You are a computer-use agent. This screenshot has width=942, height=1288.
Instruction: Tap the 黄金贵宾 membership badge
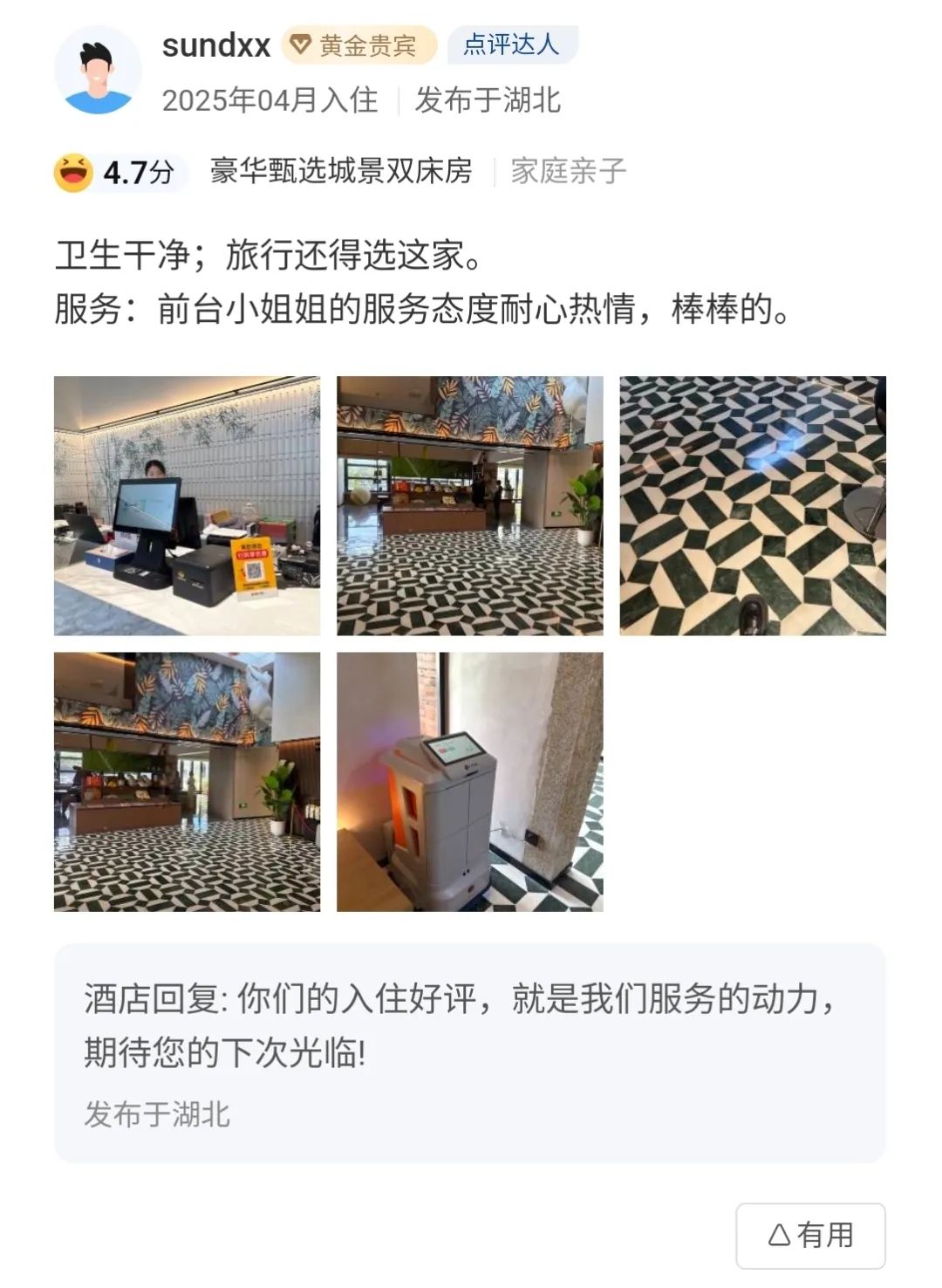[x=358, y=45]
